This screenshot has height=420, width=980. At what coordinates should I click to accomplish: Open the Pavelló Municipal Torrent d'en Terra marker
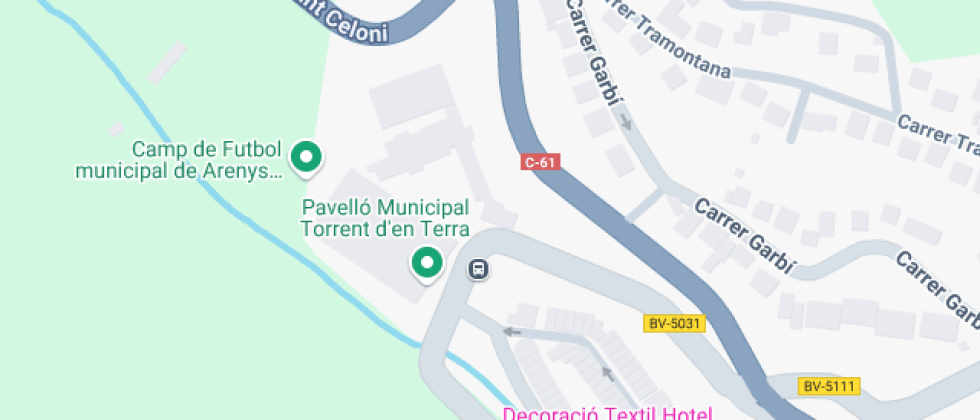[428, 264]
